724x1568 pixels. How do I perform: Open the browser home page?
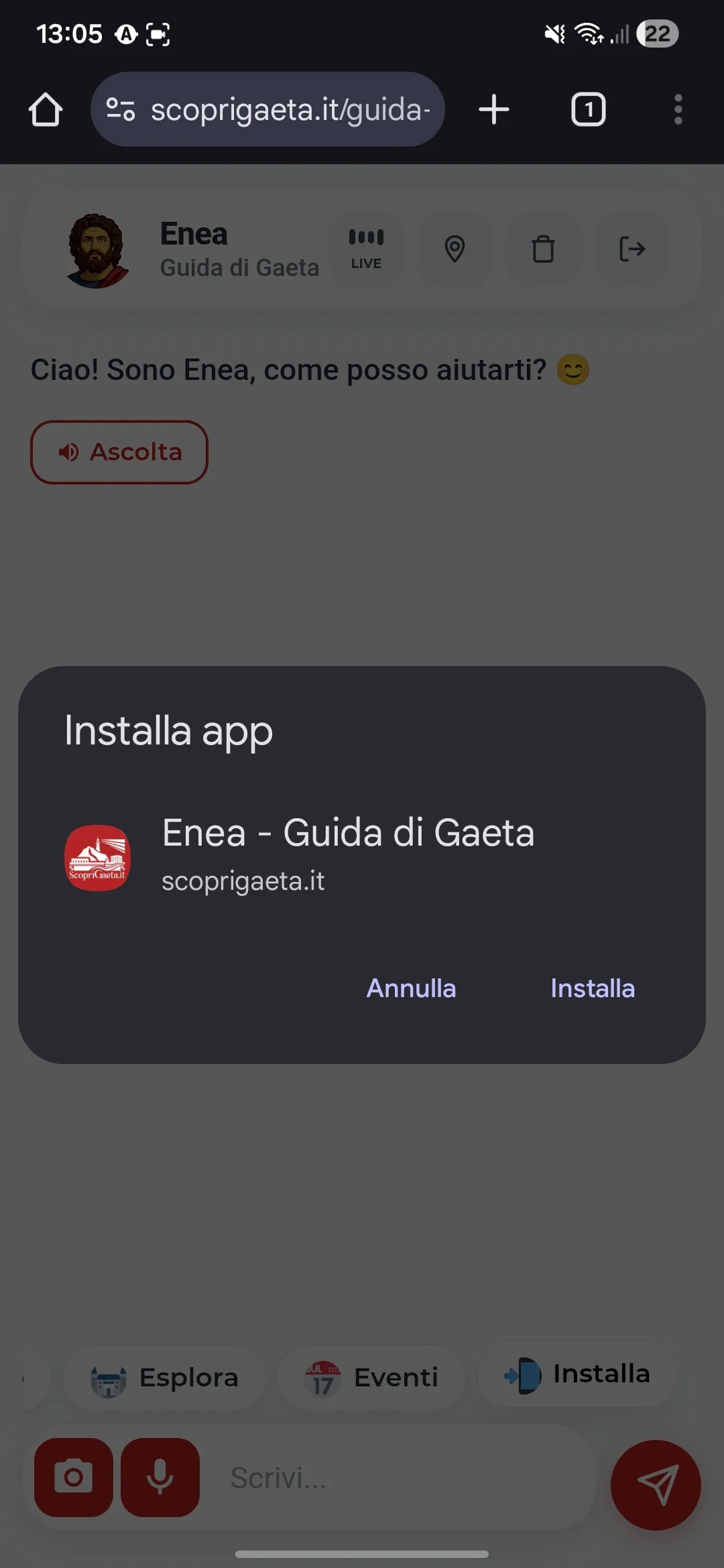[46, 109]
